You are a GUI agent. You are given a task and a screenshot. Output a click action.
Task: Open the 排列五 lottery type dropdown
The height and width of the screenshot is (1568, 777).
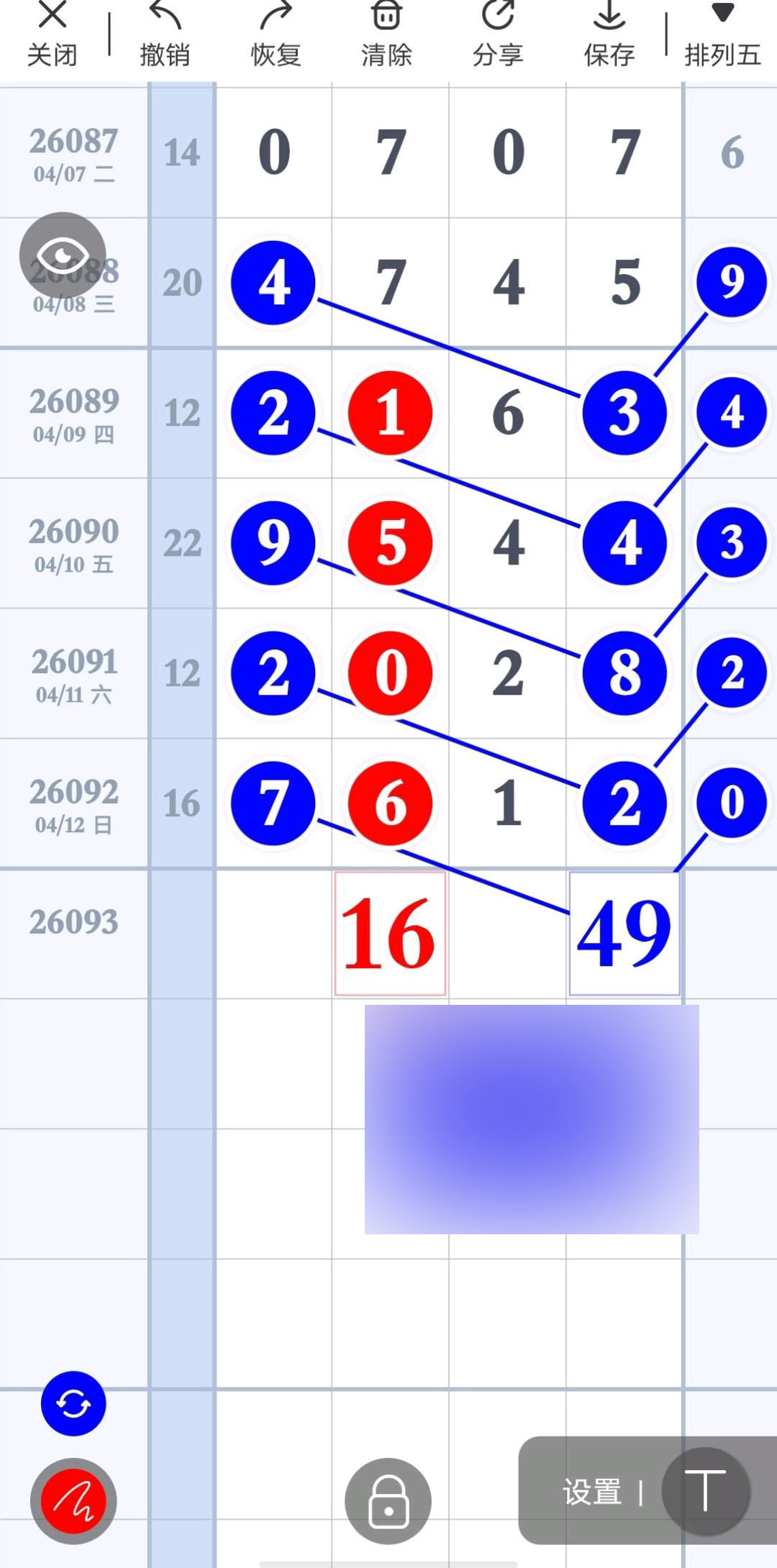[722, 36]
